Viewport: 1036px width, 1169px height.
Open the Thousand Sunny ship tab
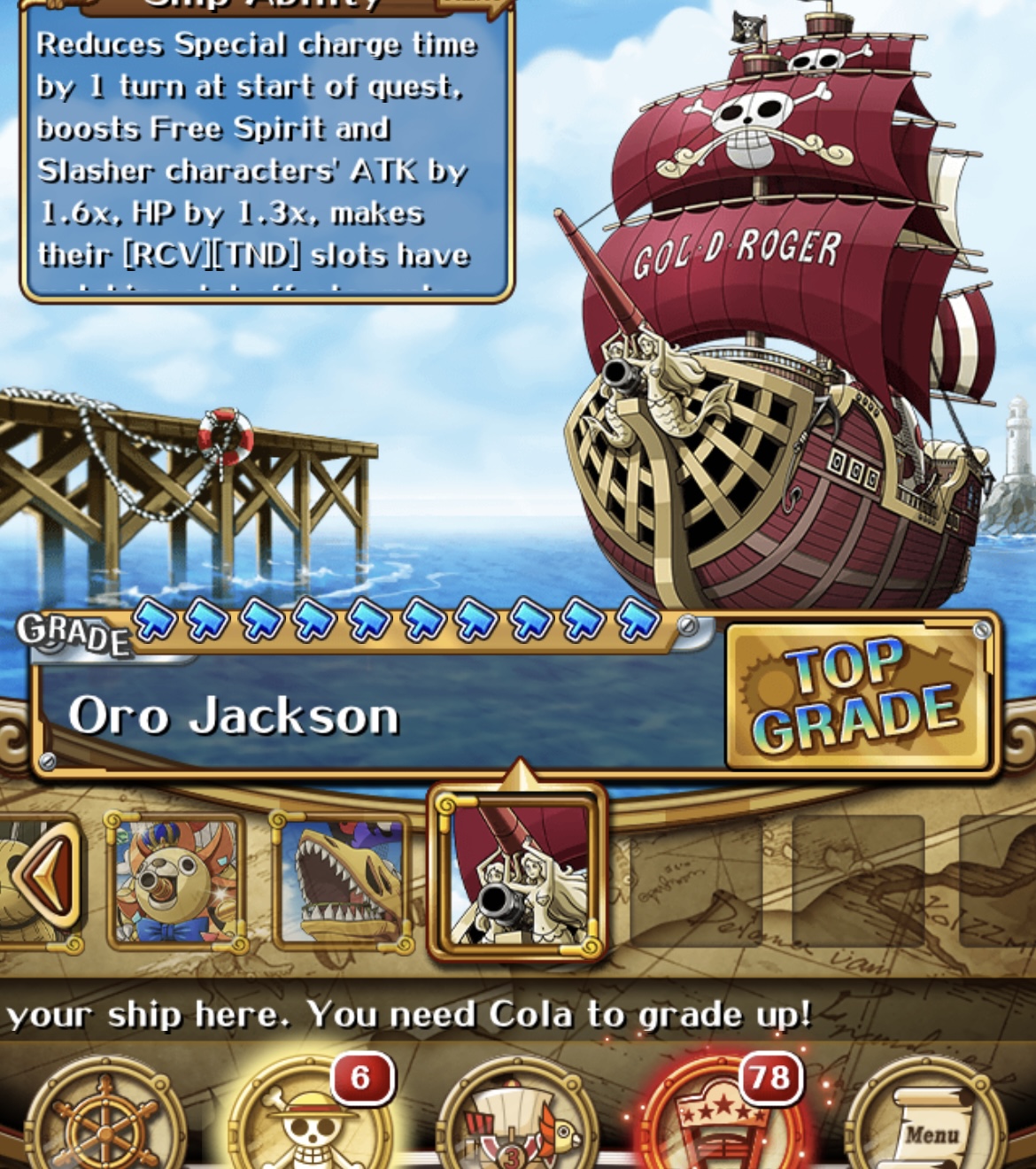coord(516,1120)
